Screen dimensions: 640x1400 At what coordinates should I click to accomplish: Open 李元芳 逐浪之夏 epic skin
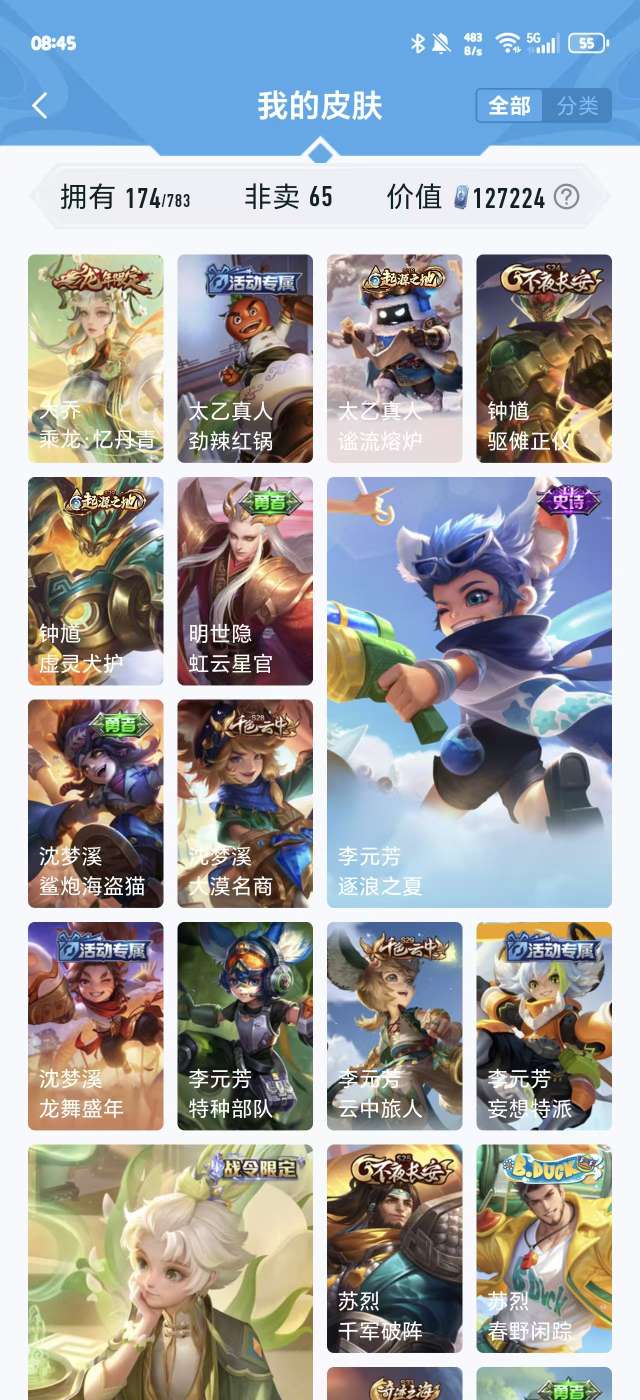[469, 692]
